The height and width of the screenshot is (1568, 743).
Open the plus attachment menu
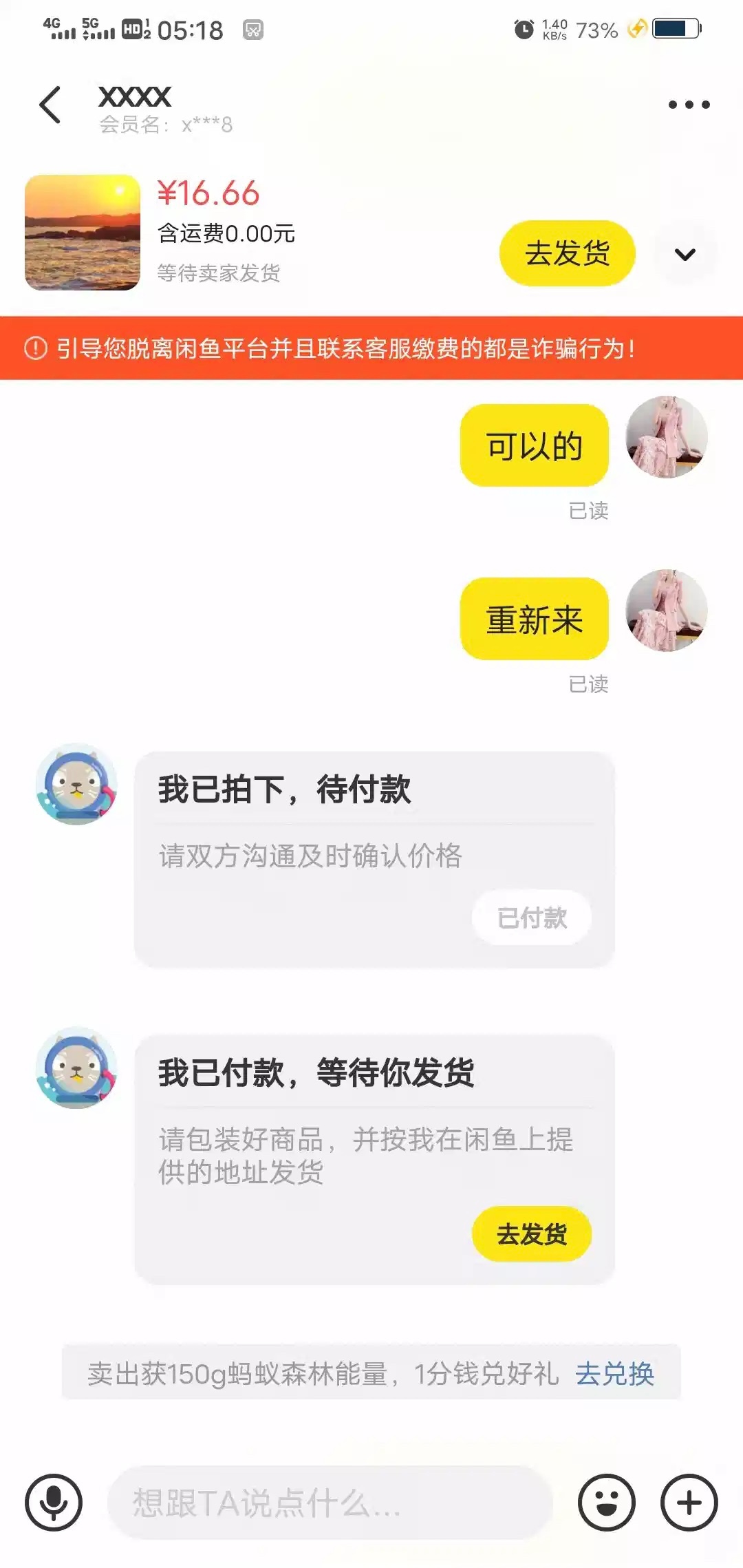tap(689, 1503)
